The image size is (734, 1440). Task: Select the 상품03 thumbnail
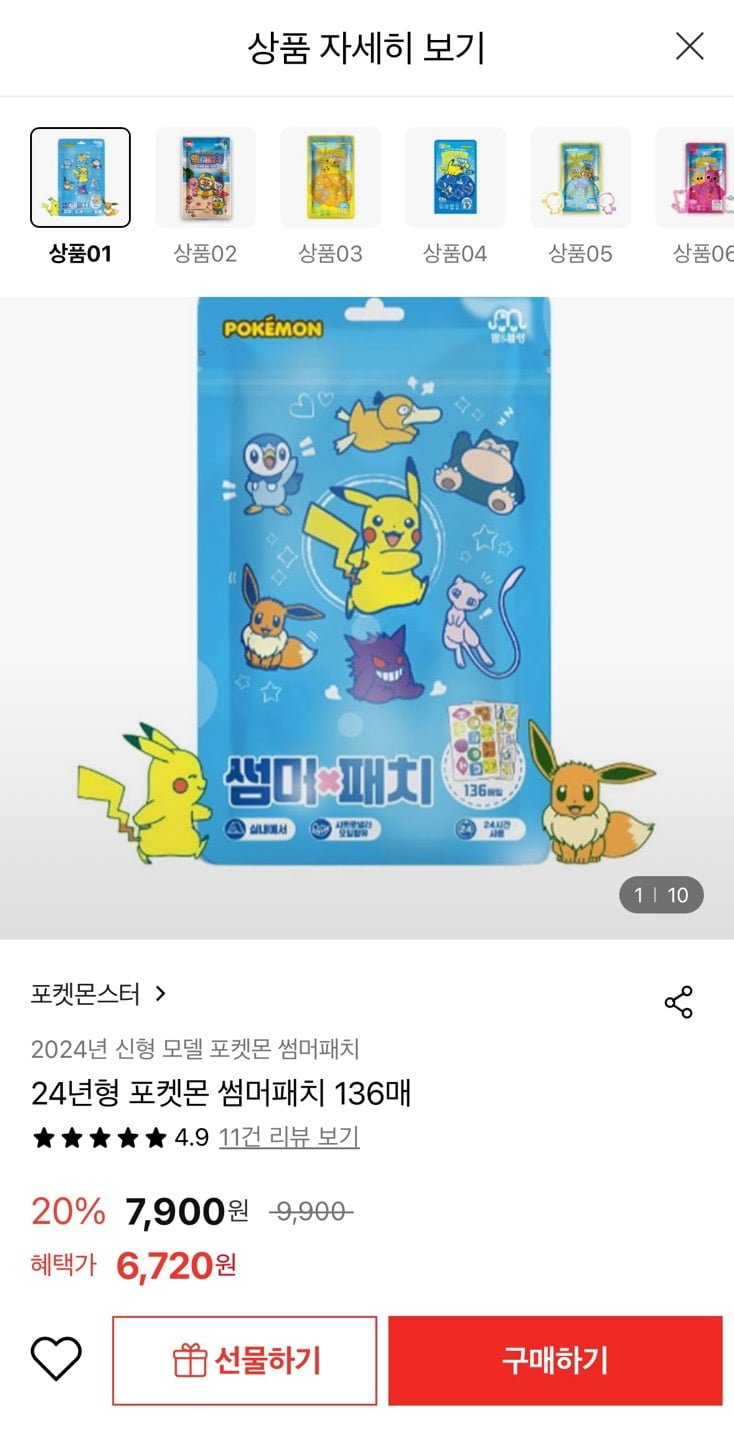tap(330, 178)
